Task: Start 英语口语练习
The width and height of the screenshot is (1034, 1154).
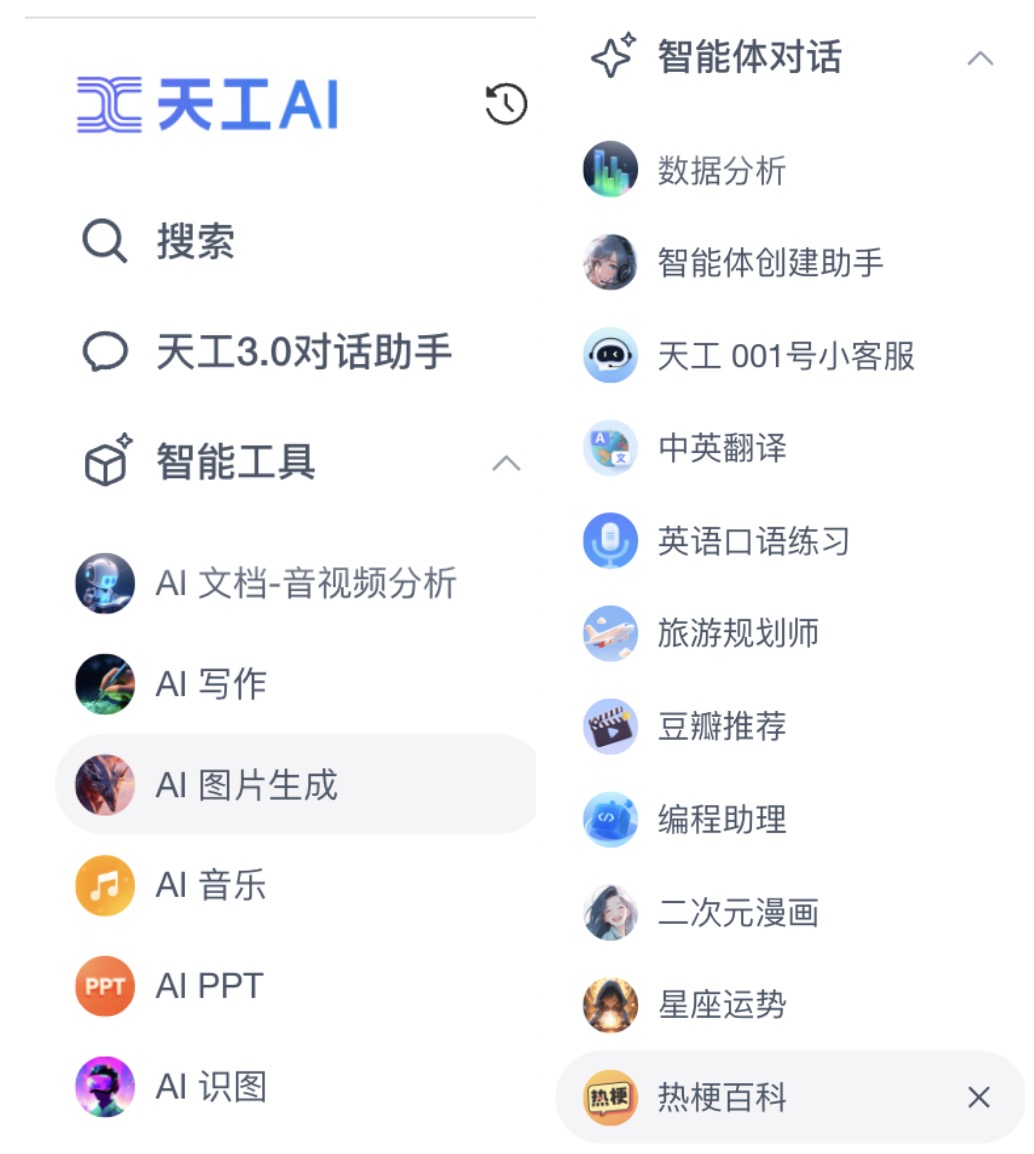Action: (753, 541)
